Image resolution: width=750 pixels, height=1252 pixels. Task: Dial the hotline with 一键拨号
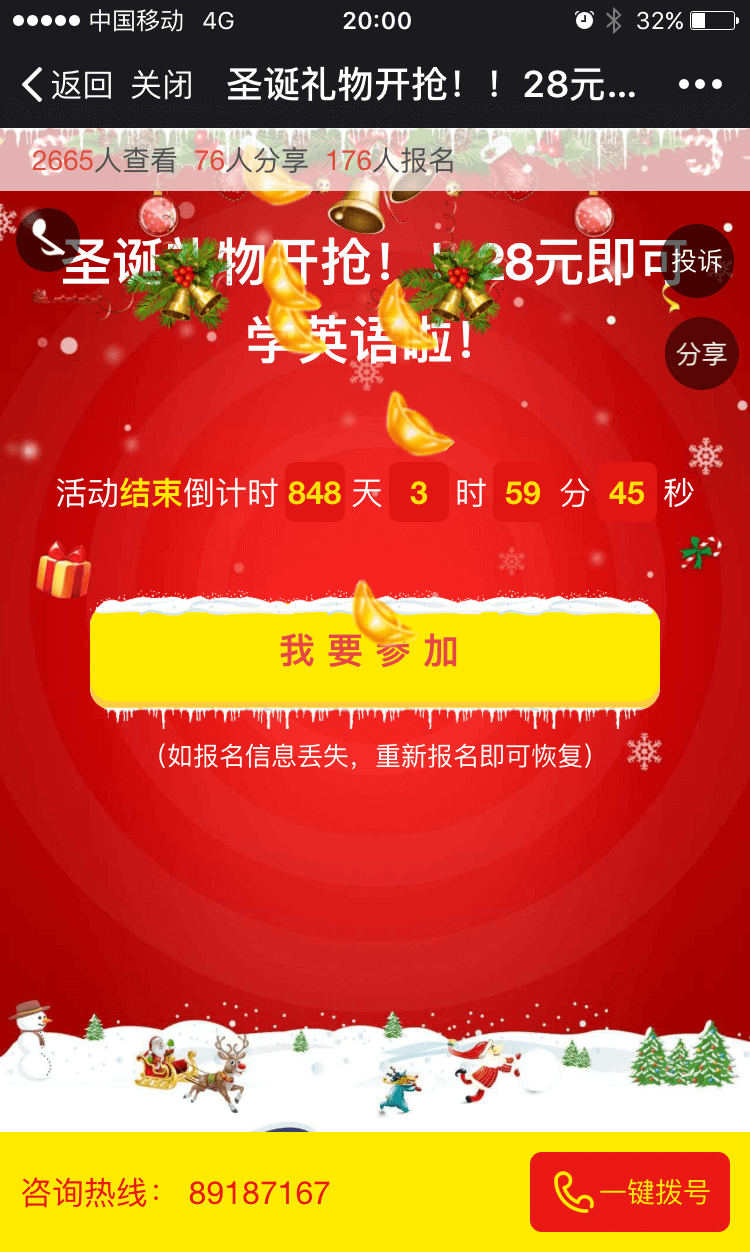pos(629,1192)
